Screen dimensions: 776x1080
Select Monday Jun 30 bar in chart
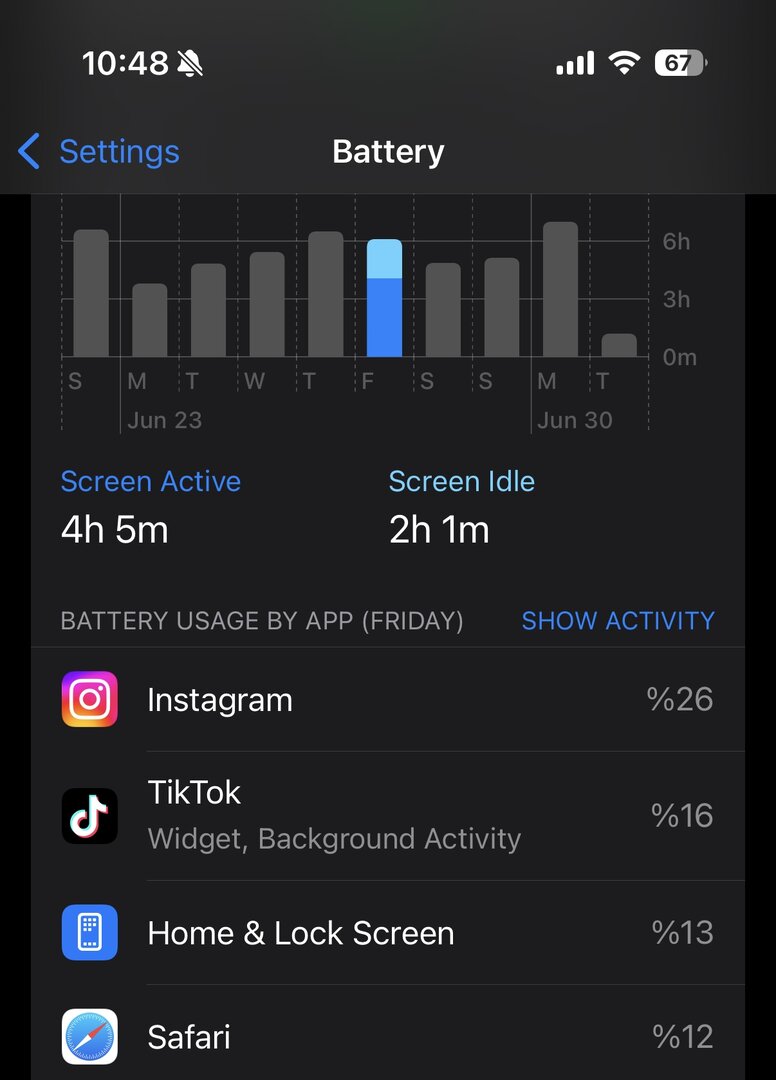tap(560, 290)
